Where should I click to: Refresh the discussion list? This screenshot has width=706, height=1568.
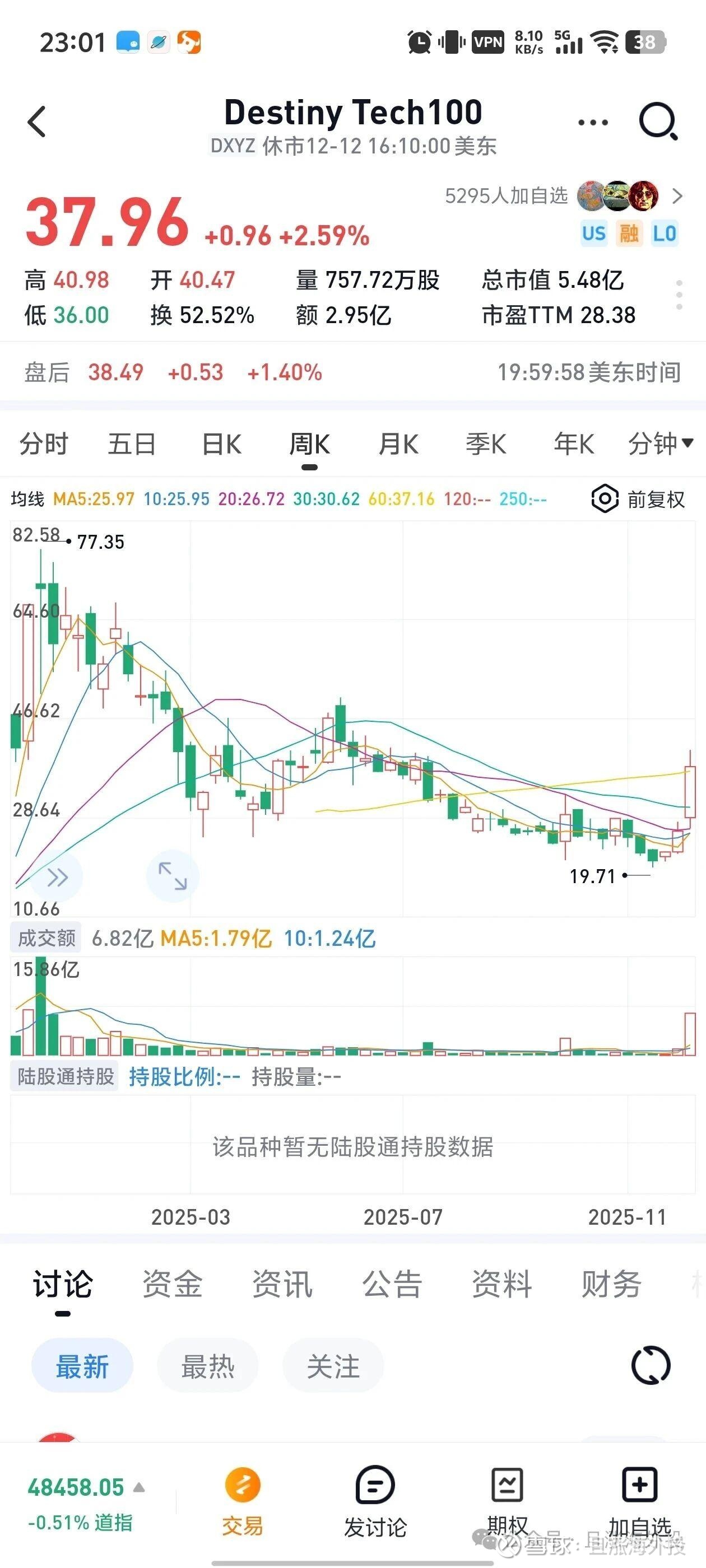(651, 1365)
